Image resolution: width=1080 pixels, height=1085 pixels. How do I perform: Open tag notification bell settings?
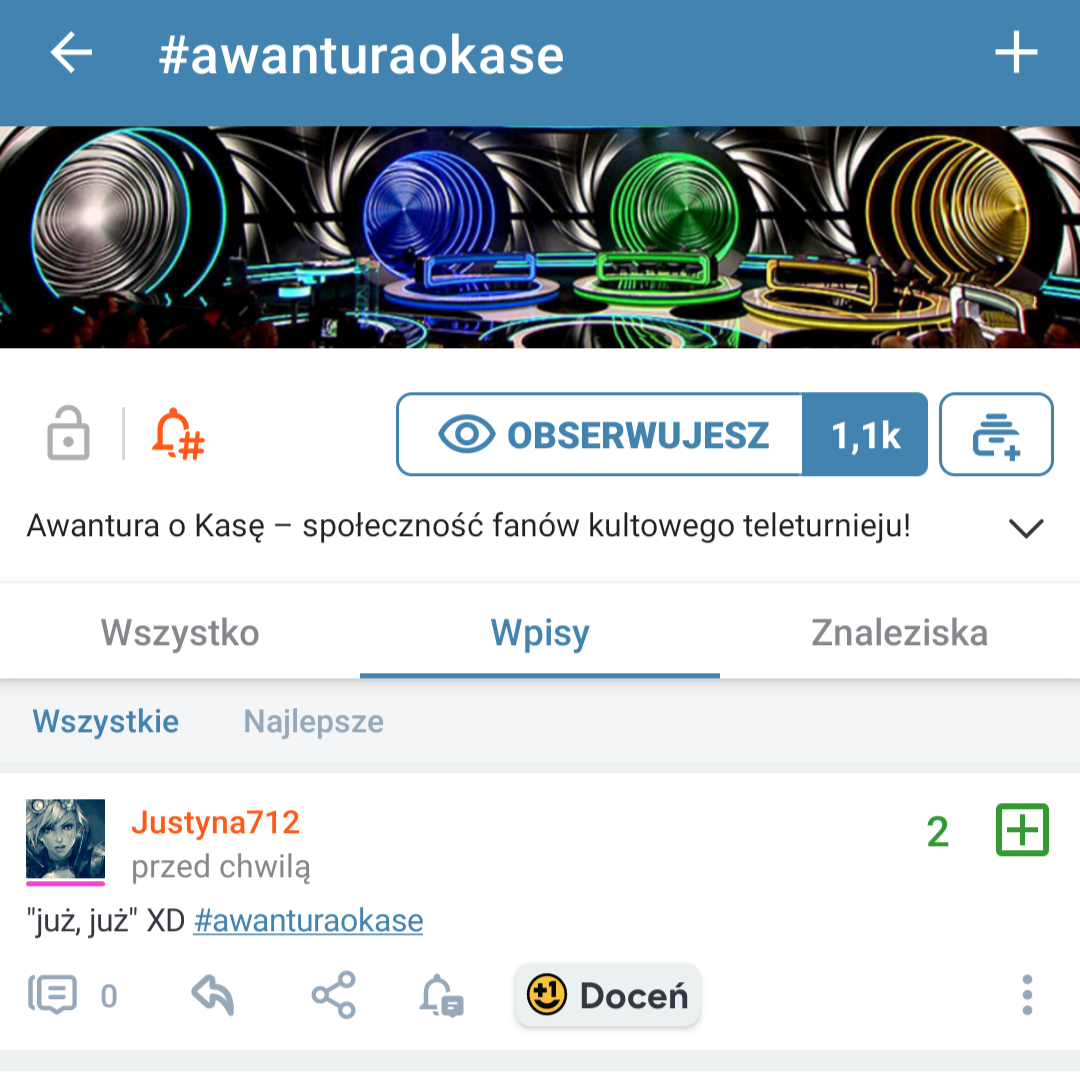click(178, 435)
